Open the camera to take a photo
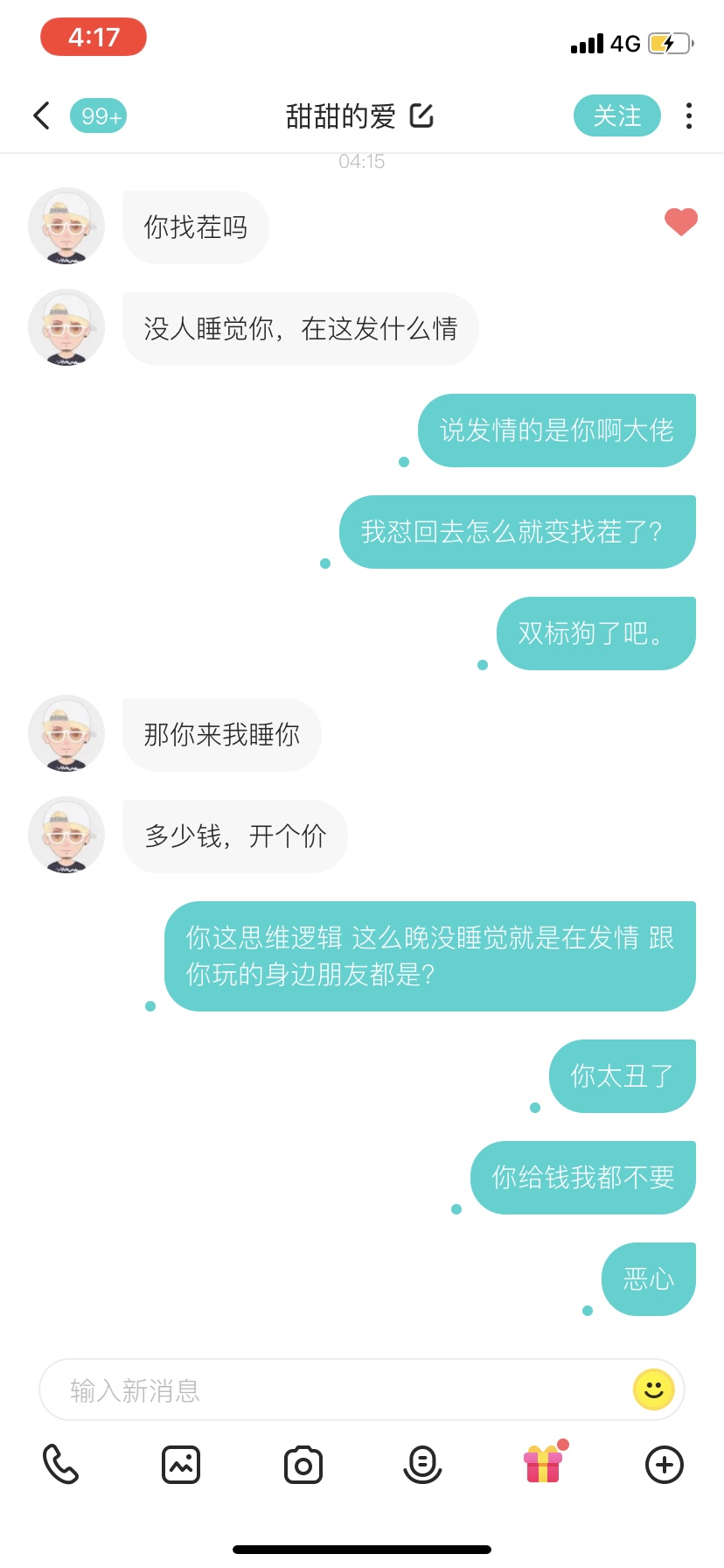 tap(303, 1466)
